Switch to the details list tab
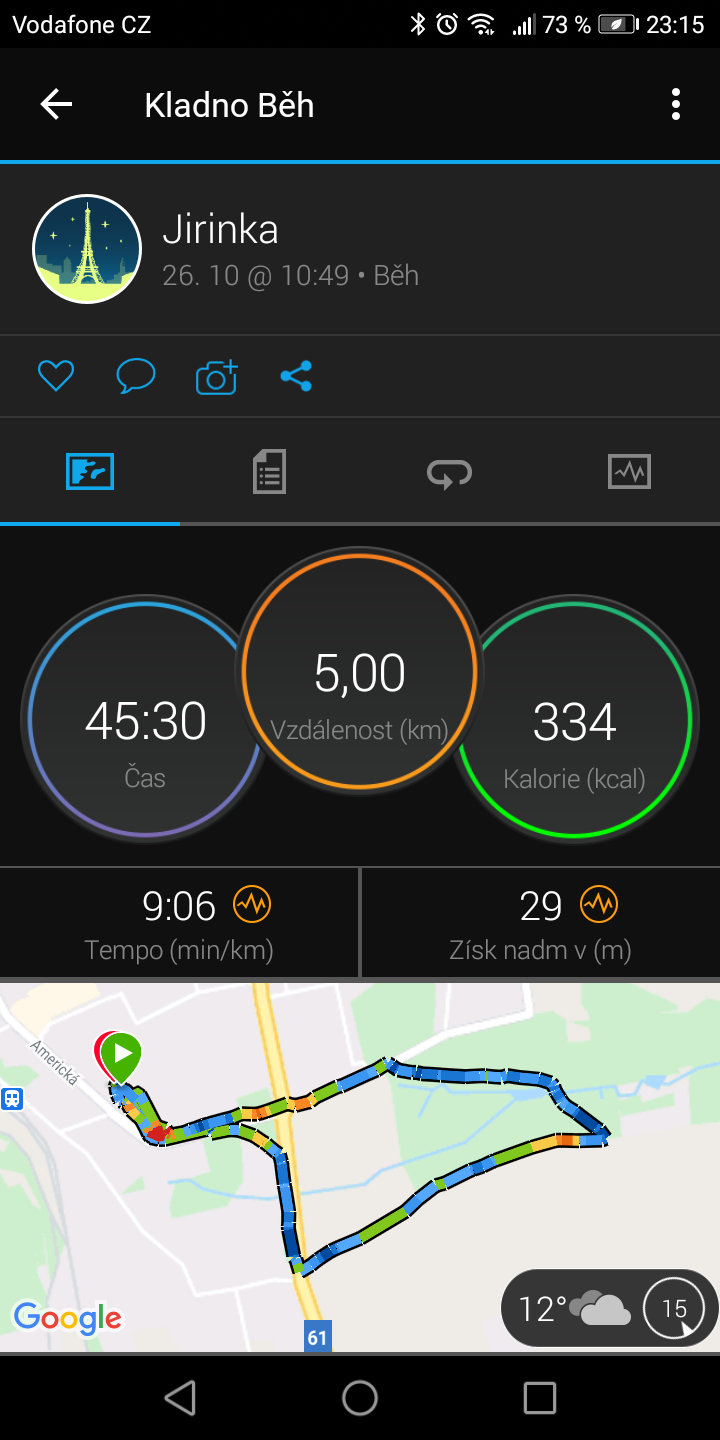720x1440 pixels. pyautogui.click(x=270, y=471)
